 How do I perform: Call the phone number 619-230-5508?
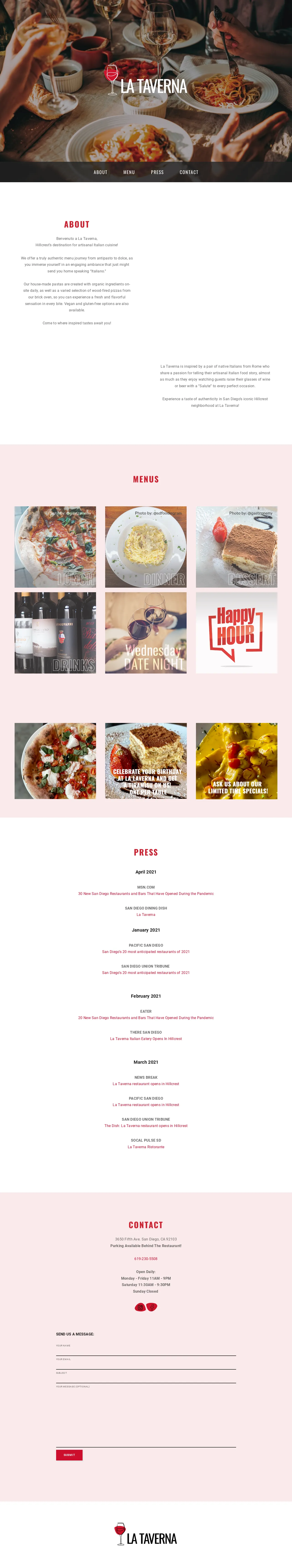146,1259
